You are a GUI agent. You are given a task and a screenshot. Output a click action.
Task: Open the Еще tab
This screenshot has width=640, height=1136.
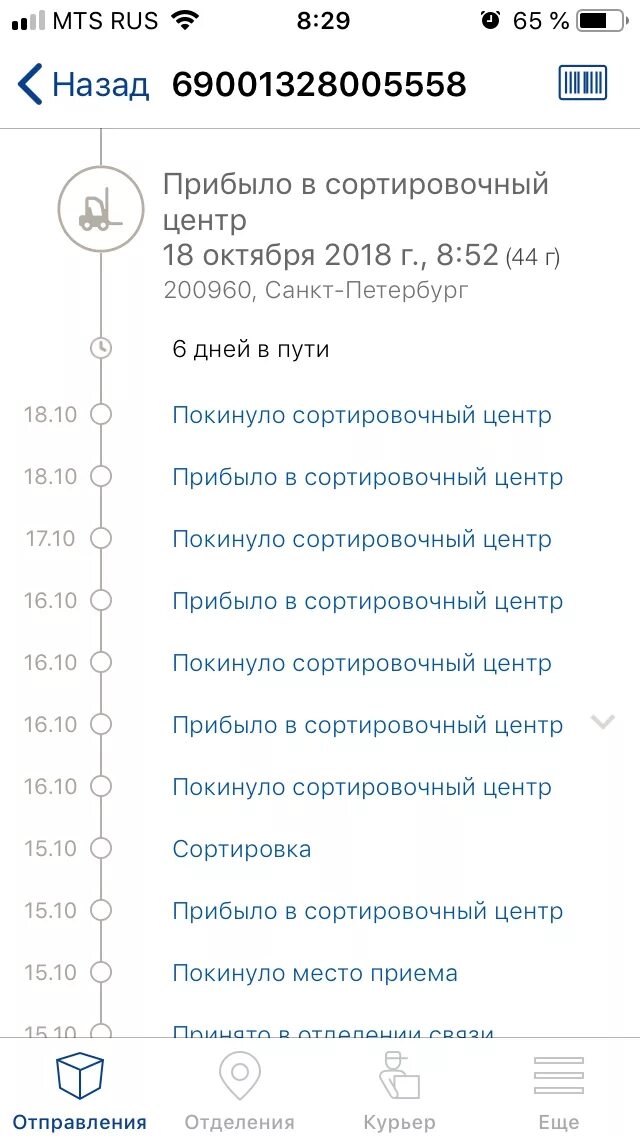[559, 1089]
